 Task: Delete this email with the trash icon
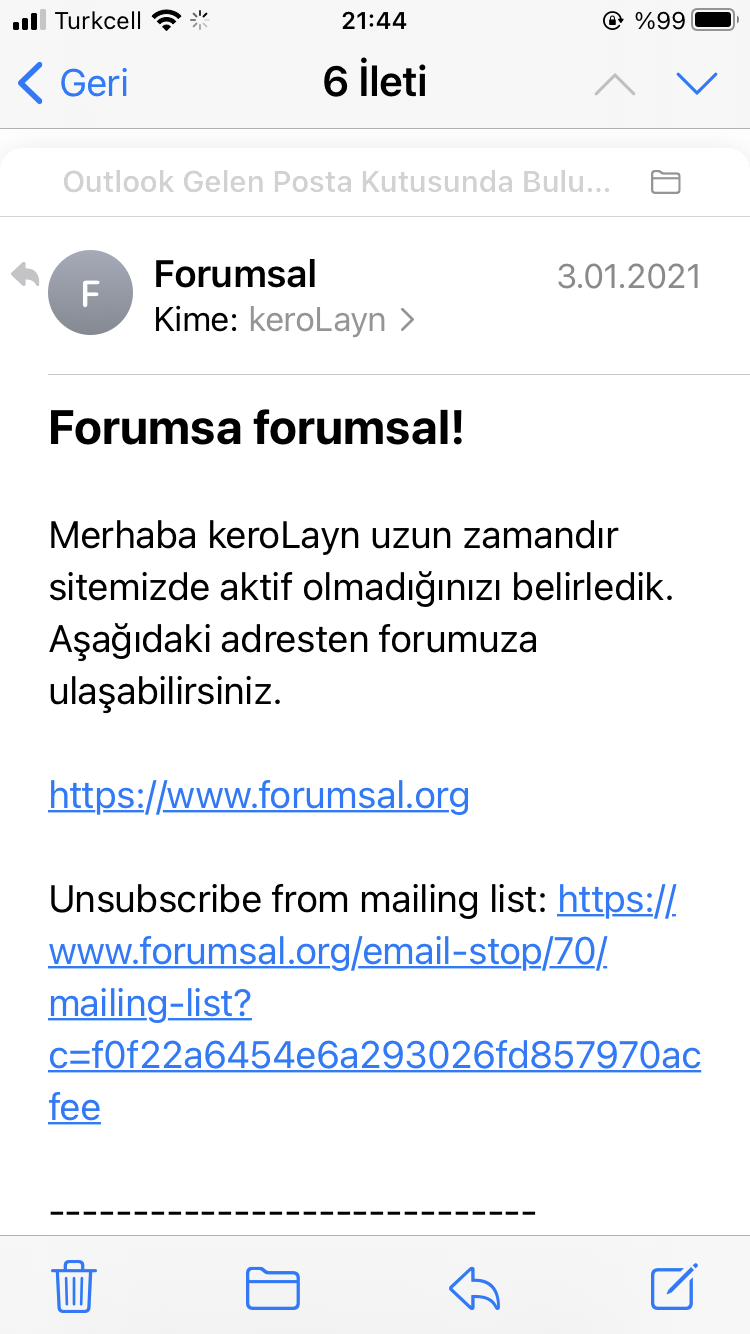coord(74,1286)
